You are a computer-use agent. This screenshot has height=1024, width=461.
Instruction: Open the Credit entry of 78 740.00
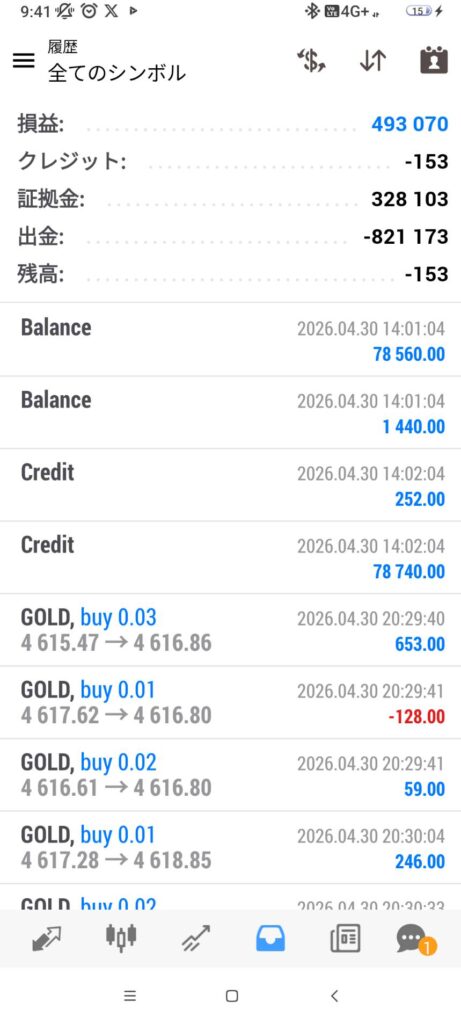230,557
